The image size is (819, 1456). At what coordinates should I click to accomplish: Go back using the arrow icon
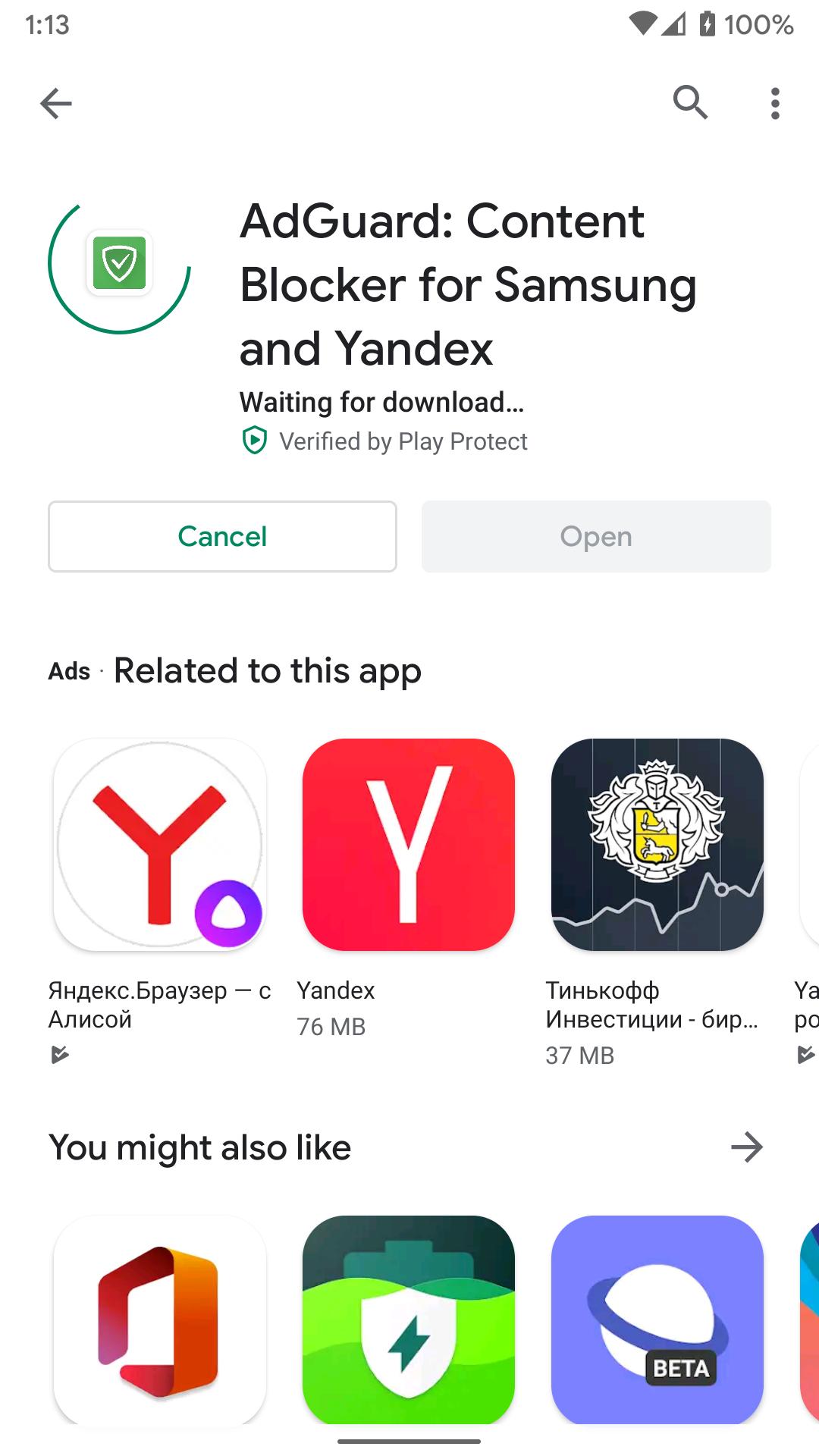coord(56,103)
